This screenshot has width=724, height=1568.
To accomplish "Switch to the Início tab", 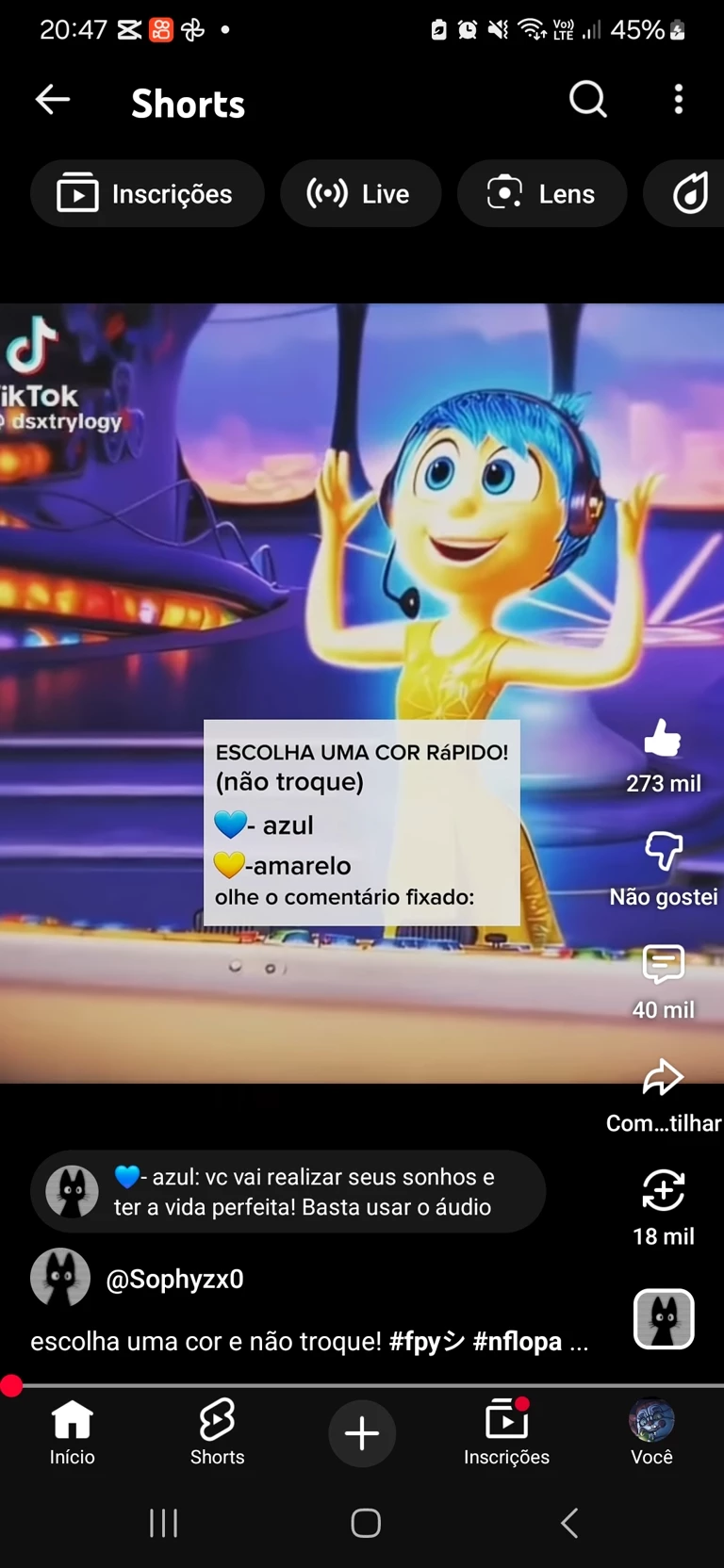I will (72, 1432).
